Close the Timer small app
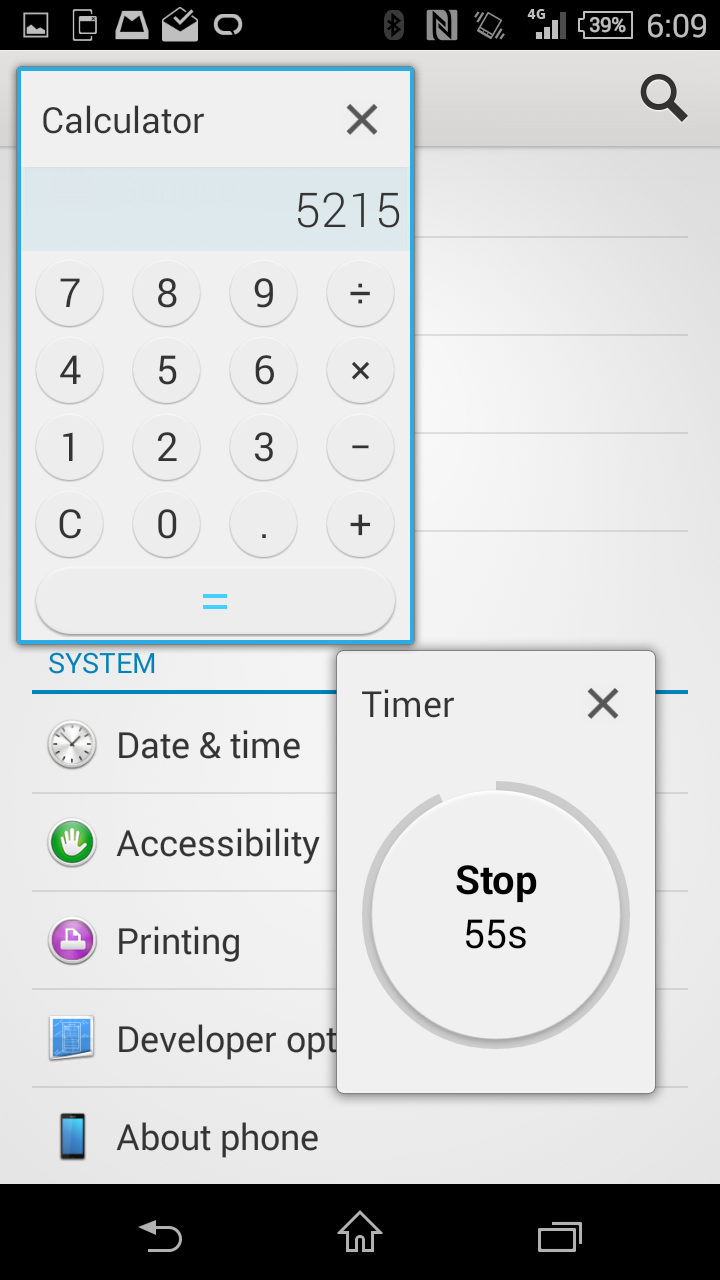The image size is (720, 1280). tap(603, 704)
